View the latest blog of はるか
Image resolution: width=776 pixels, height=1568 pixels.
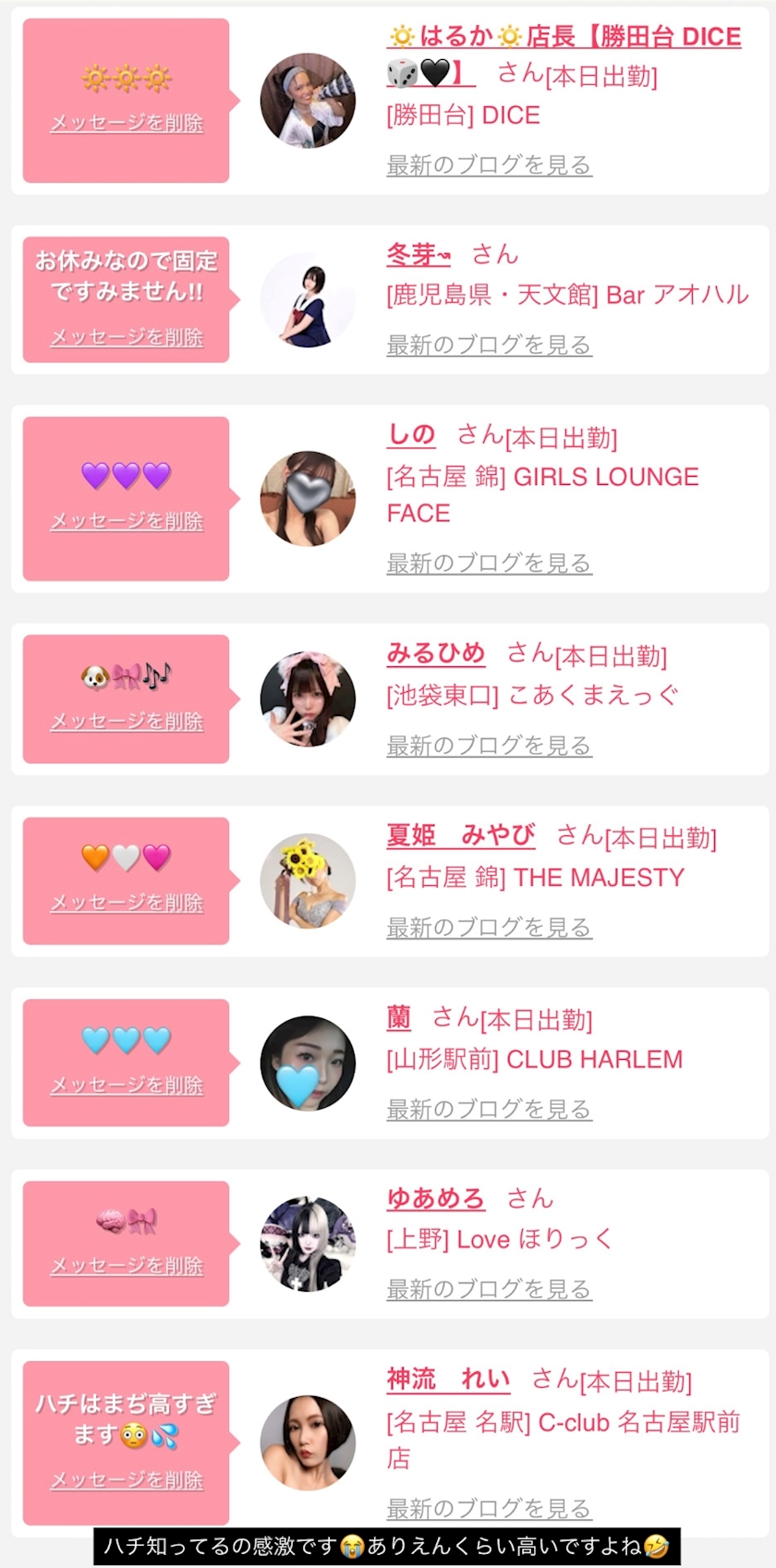tap(489, 165)
